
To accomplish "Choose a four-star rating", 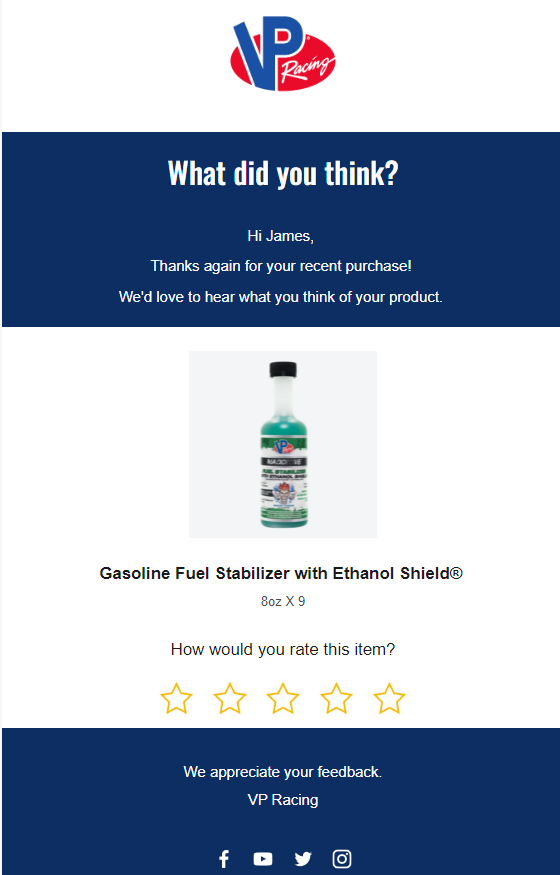I will (x=336, y=698).
